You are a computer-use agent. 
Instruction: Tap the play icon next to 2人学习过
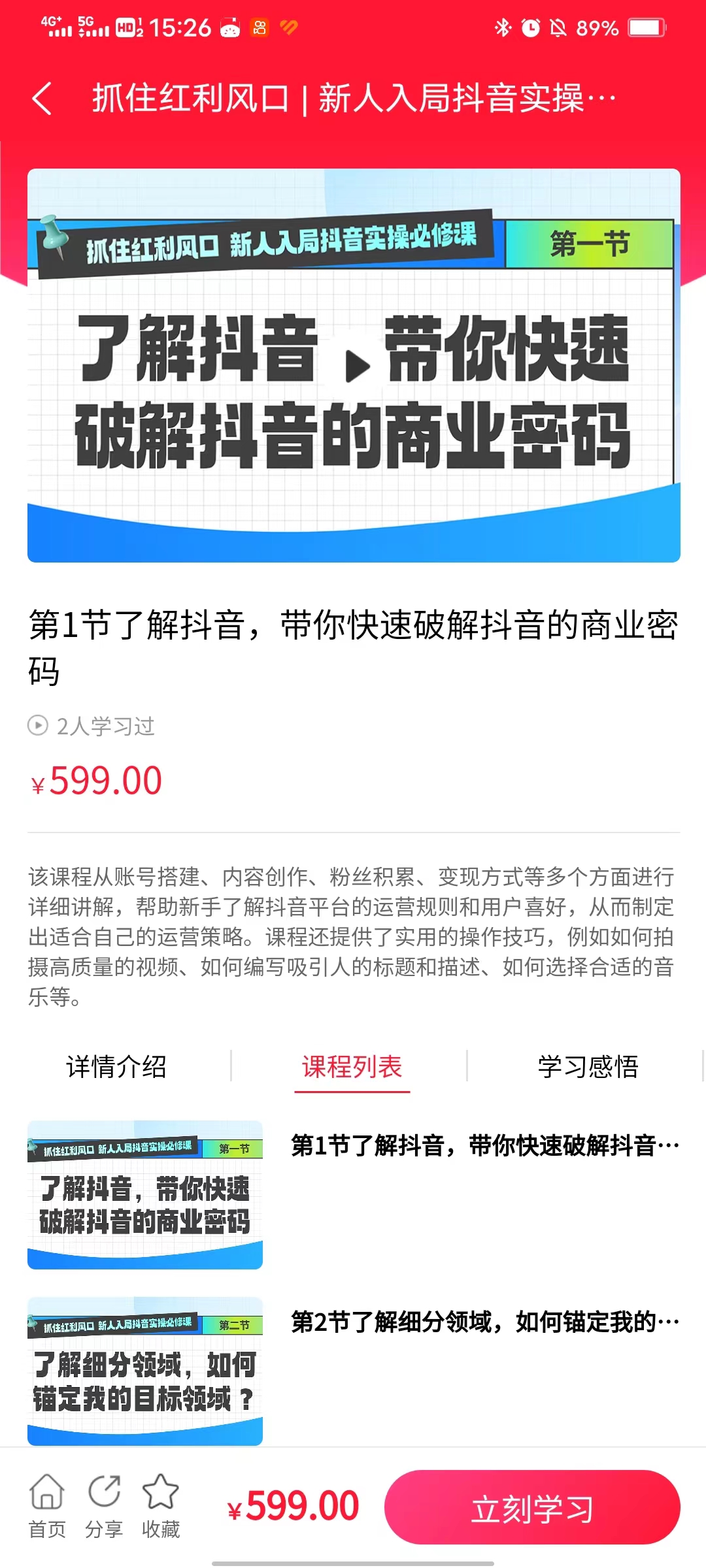click(x=38, y=727)
